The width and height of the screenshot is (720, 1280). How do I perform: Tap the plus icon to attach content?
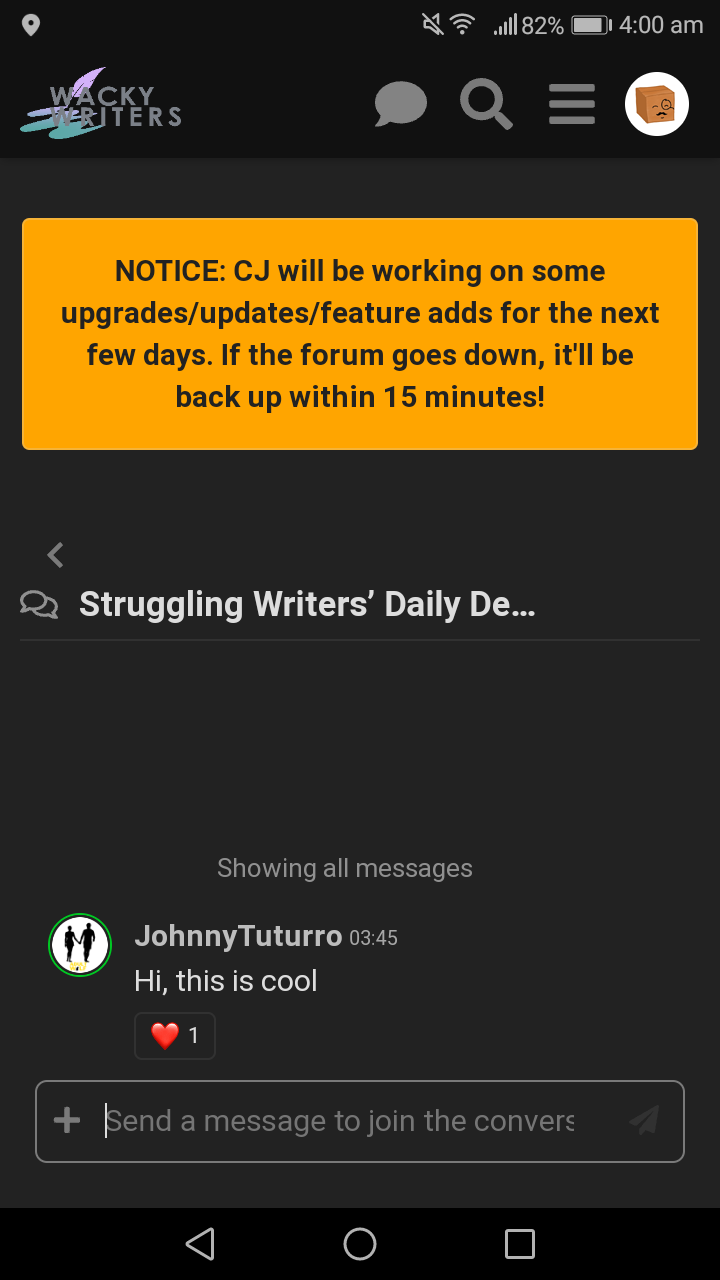tap(67, 1120)
